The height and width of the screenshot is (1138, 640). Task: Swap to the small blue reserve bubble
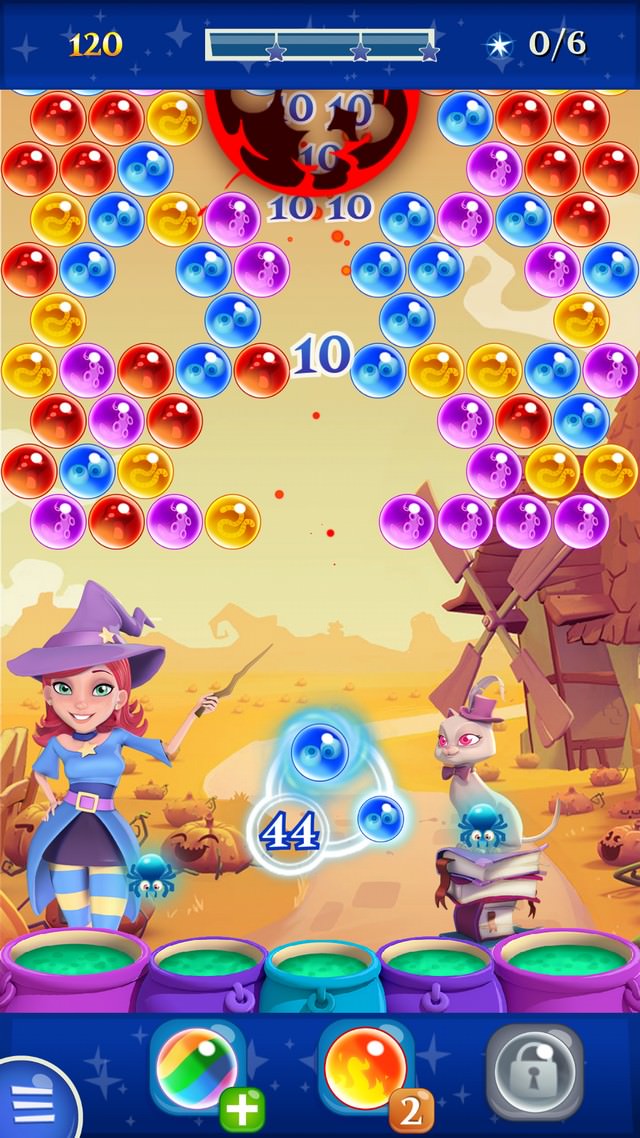[x=380, y=819]
